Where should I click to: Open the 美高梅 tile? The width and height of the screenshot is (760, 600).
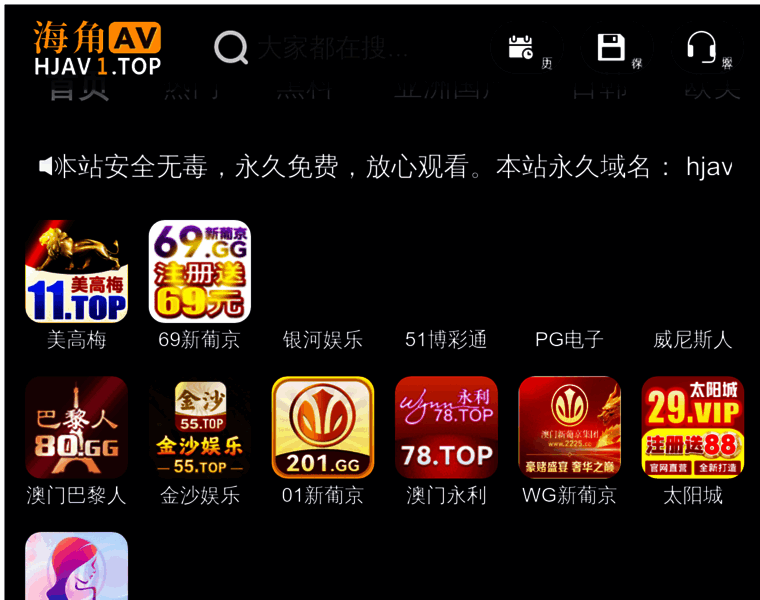[76, 272]
